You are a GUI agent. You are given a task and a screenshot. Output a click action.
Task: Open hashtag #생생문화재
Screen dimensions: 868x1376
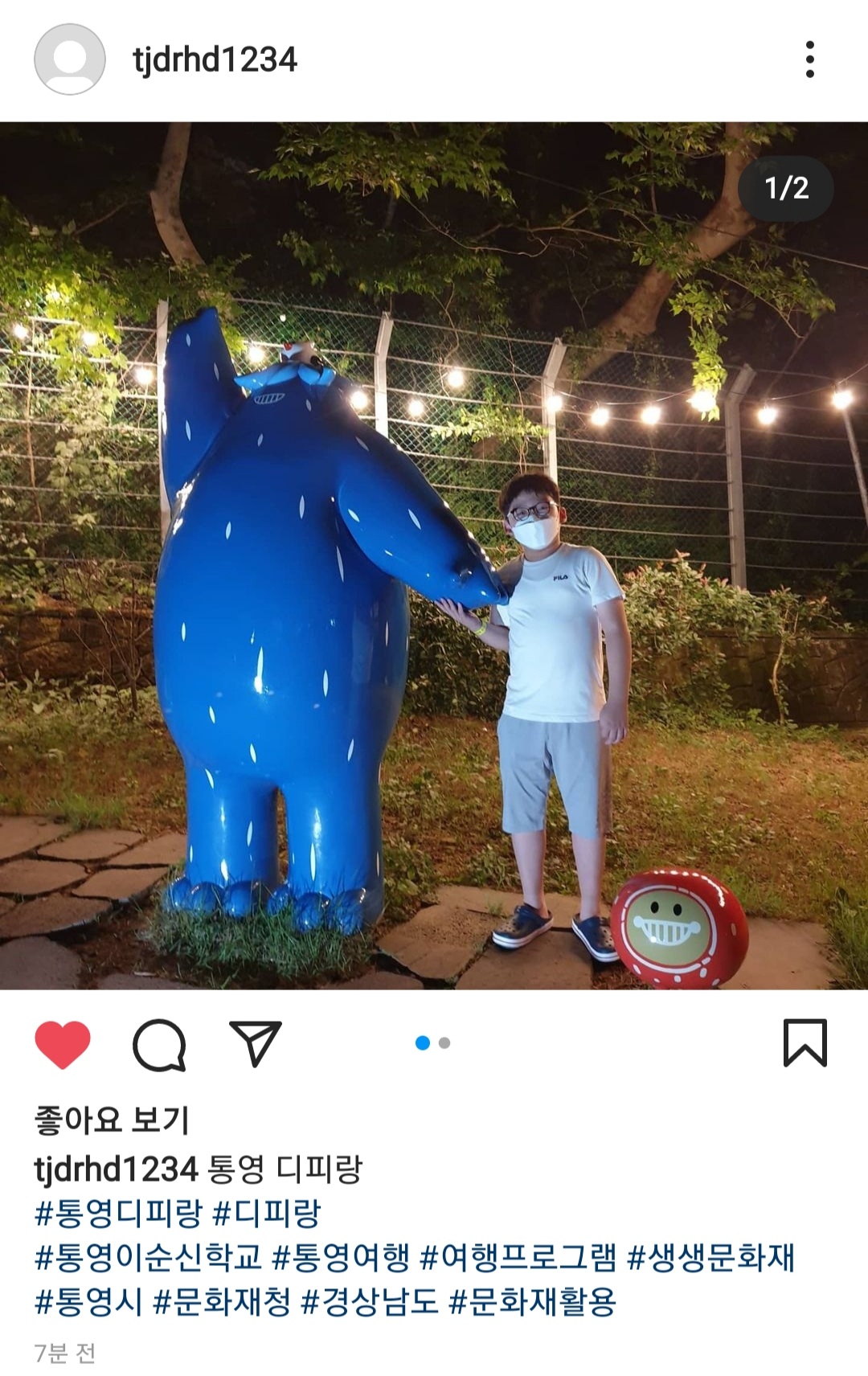pyautogui.click(x=710, y=1257)
